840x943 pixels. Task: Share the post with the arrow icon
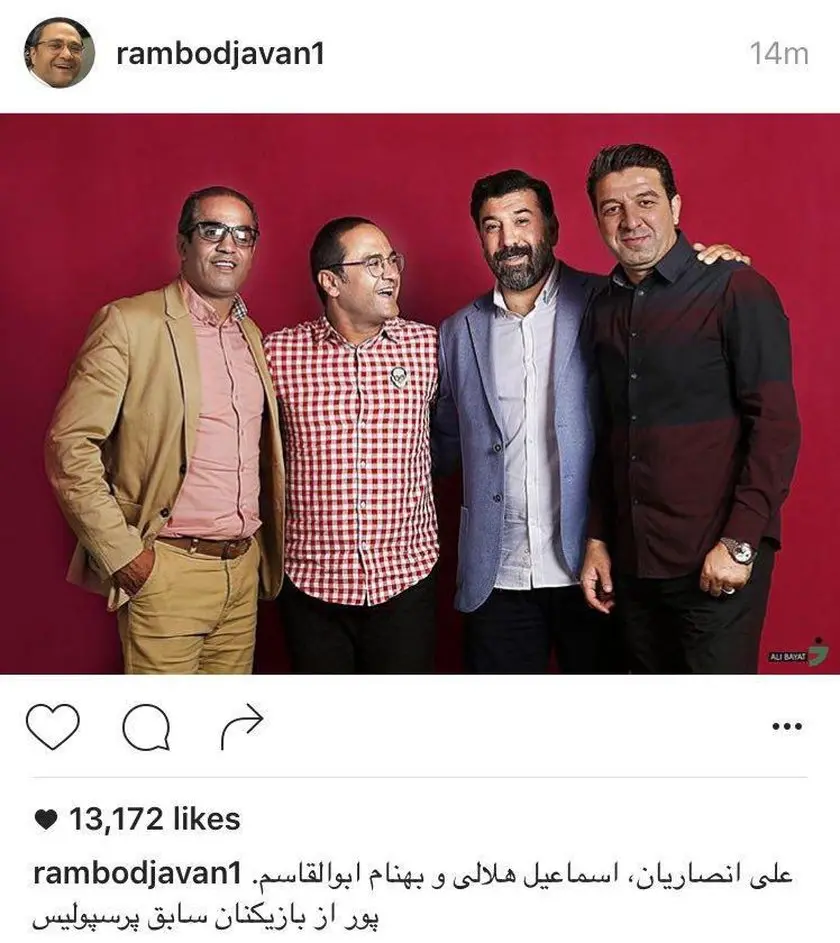point(241,727)
